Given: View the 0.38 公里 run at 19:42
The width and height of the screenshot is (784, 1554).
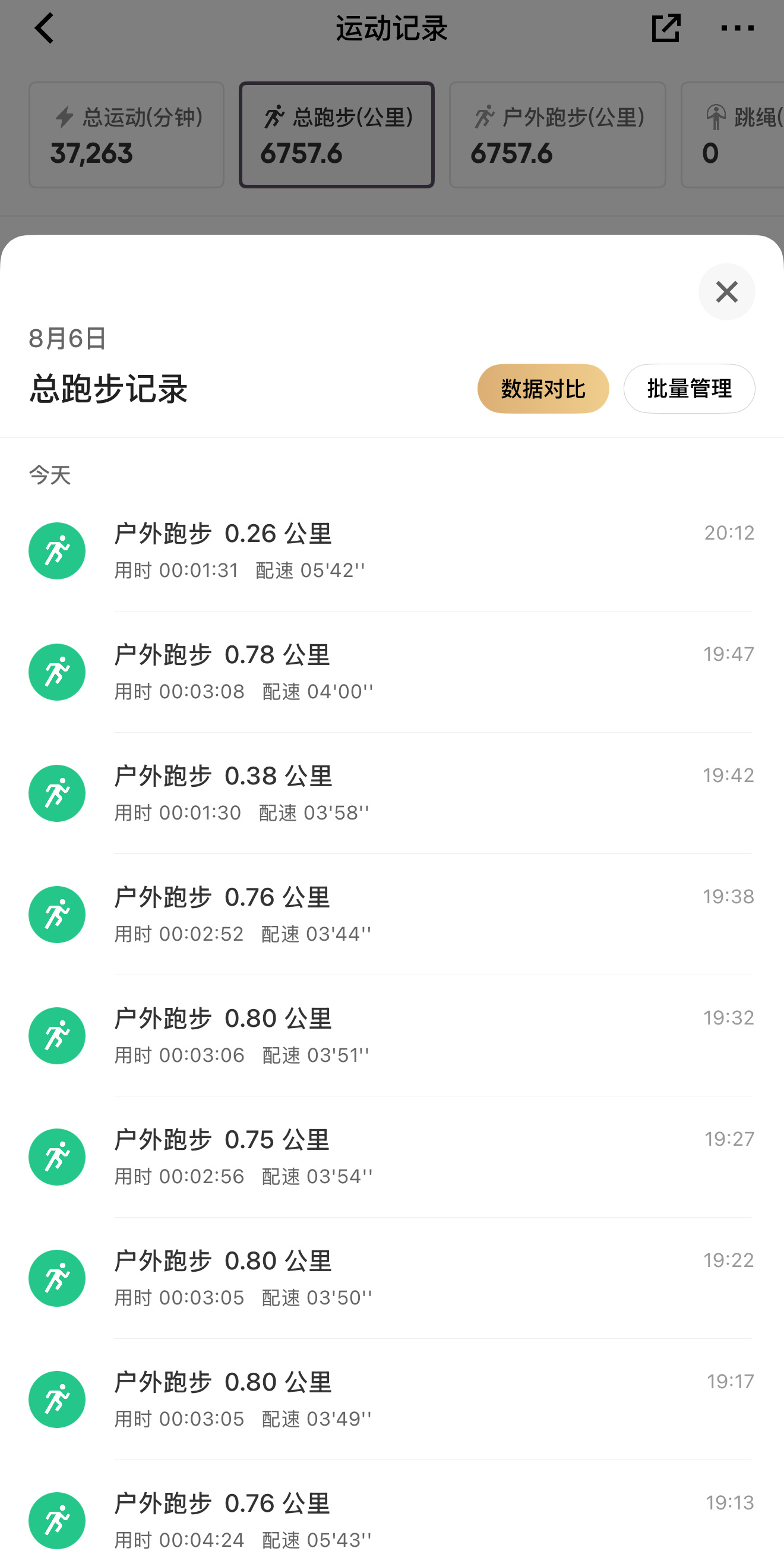Looking at the screenshot, I should (392, 793).
